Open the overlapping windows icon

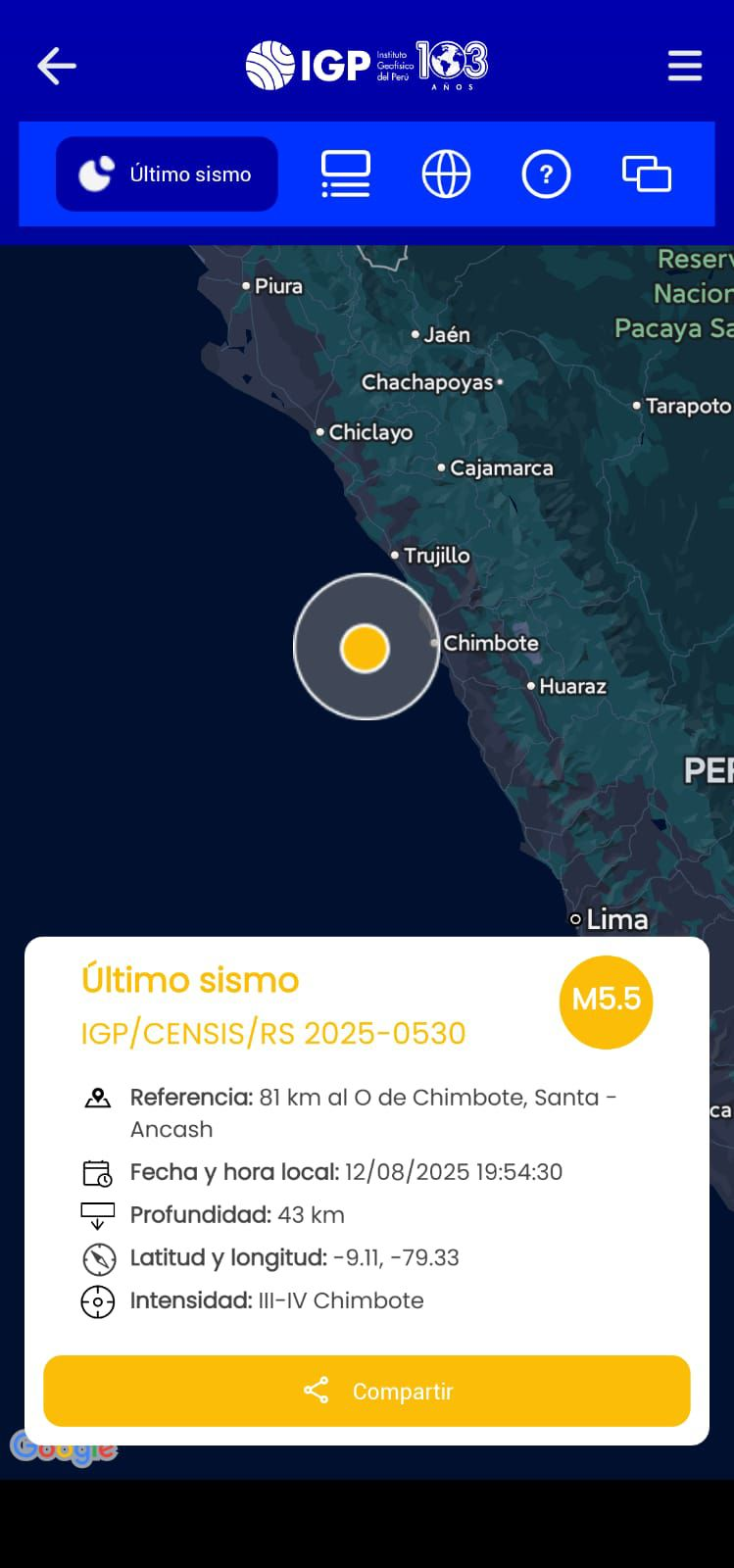pos(647,174)
